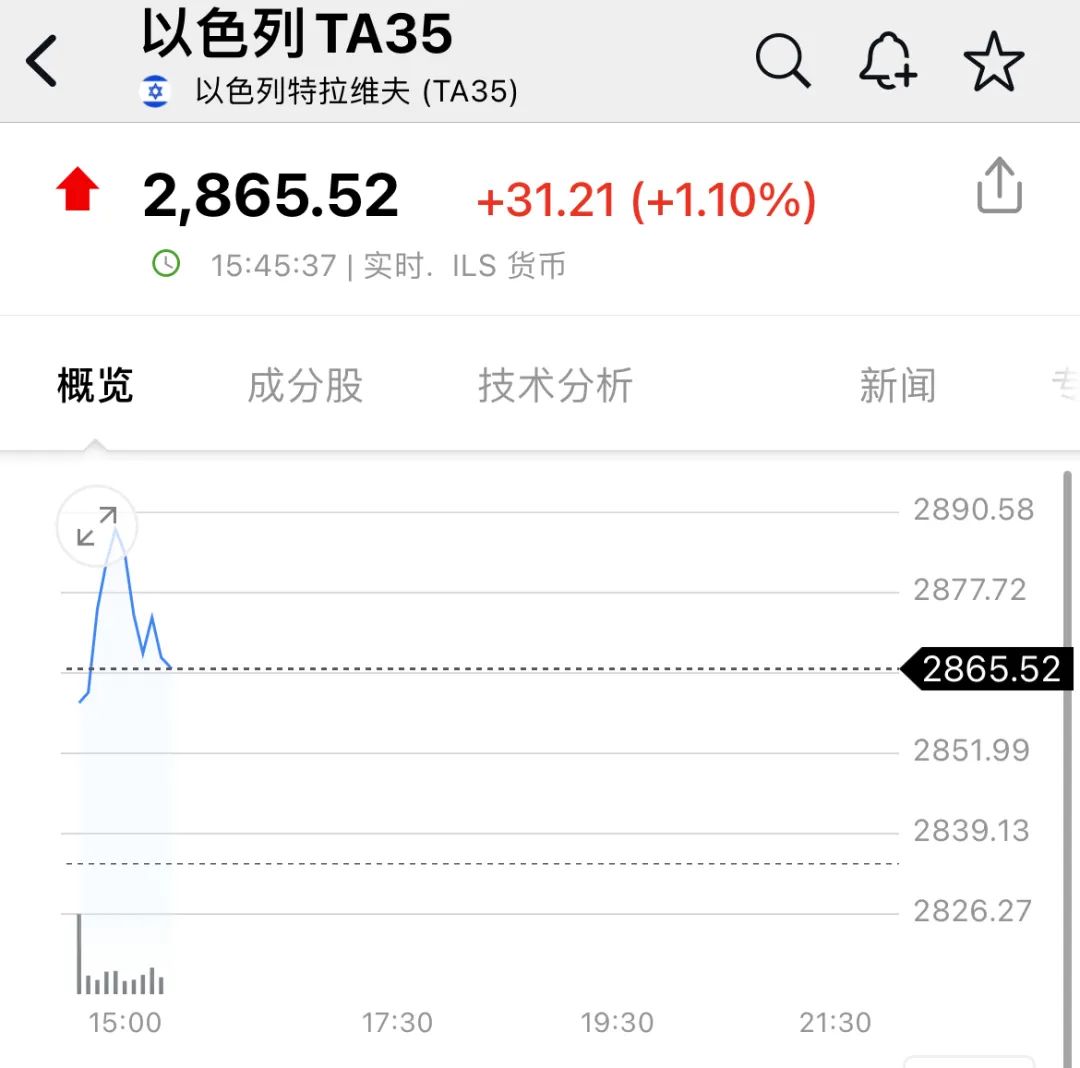1080x1068 pixels.
Task: Expand the chart to full screen
Action: tap(97, 526)
